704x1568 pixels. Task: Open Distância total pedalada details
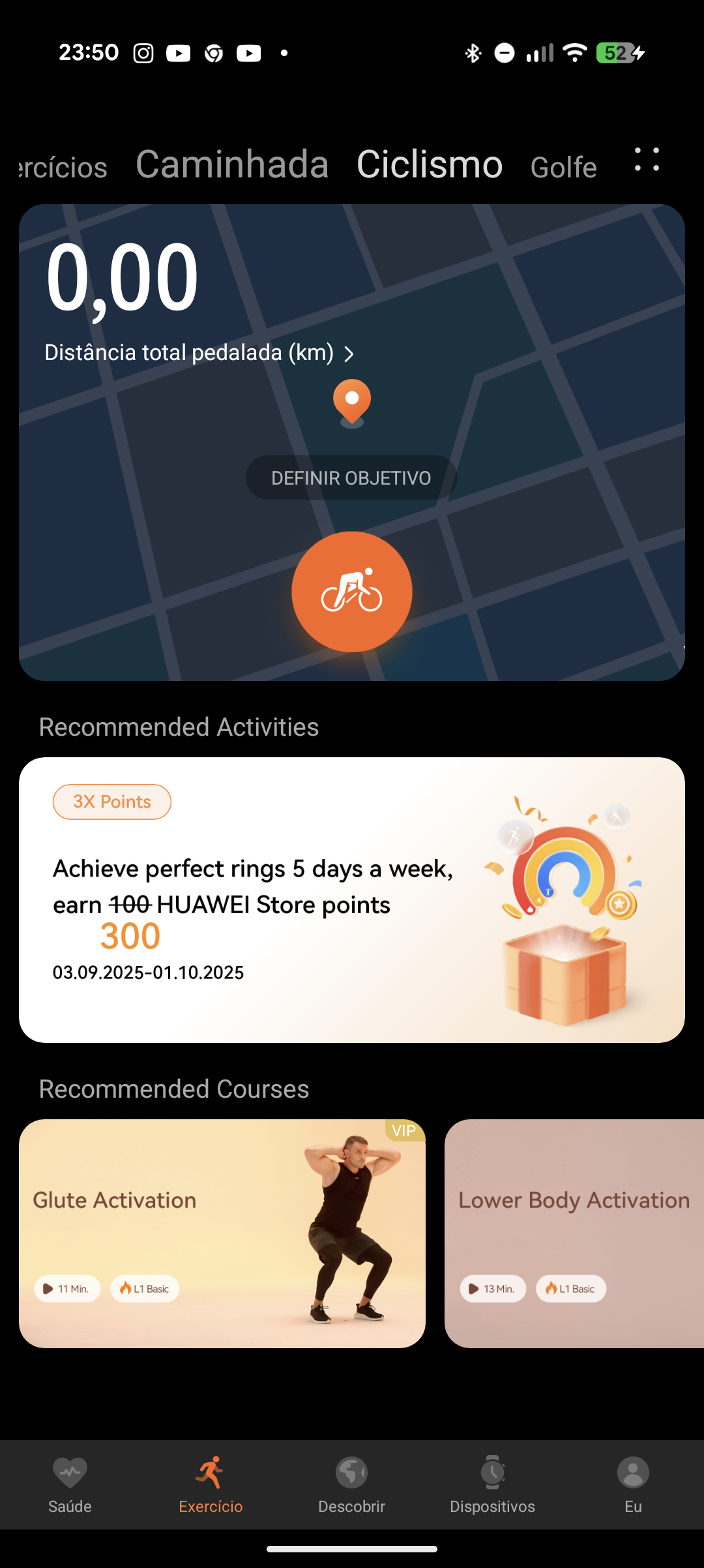pos(199,353)
